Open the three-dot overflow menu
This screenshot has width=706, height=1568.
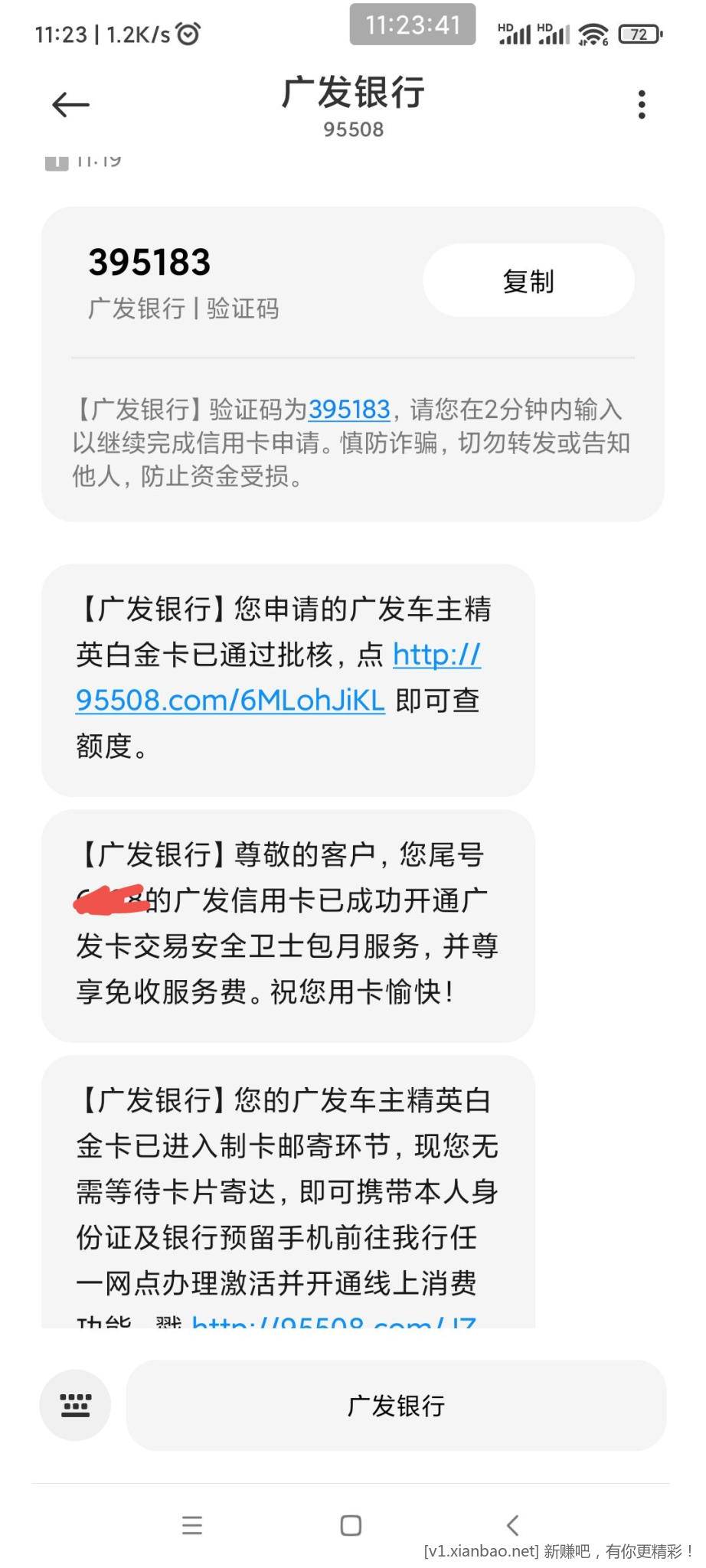(x=642, y=104)
